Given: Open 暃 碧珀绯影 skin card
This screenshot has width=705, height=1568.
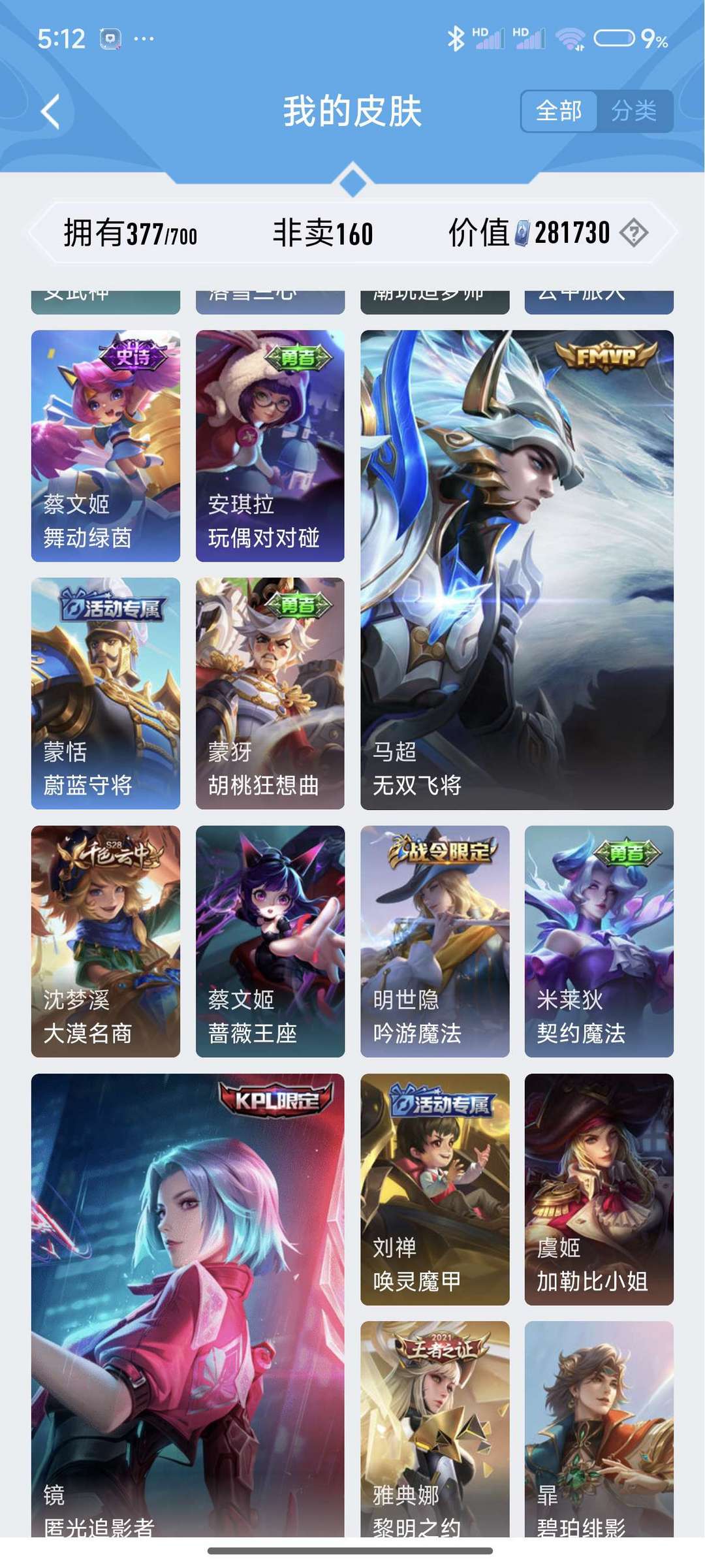Looking at the screenshot, I should pyautogui.click(x=599, y=1429).
